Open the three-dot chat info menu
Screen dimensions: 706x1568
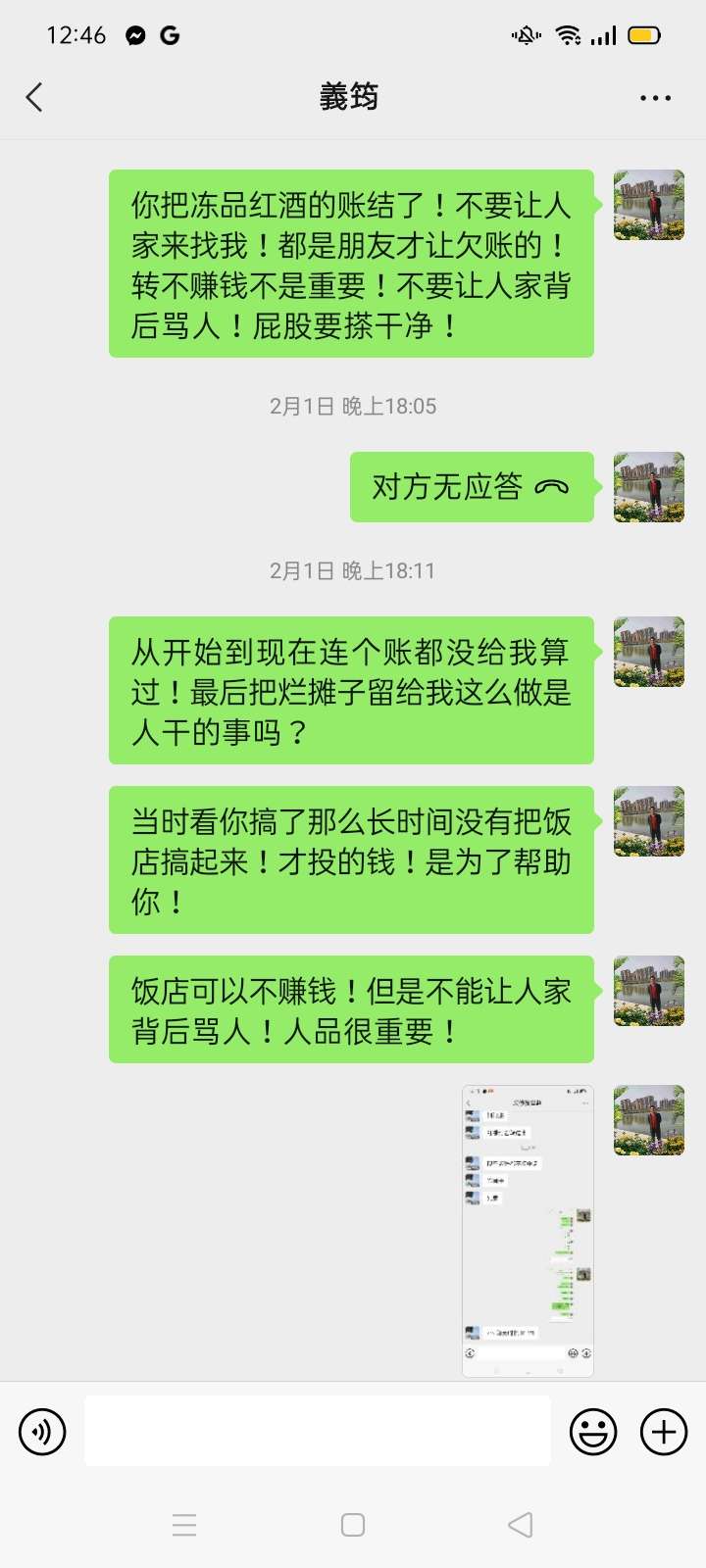pos(655,98)
